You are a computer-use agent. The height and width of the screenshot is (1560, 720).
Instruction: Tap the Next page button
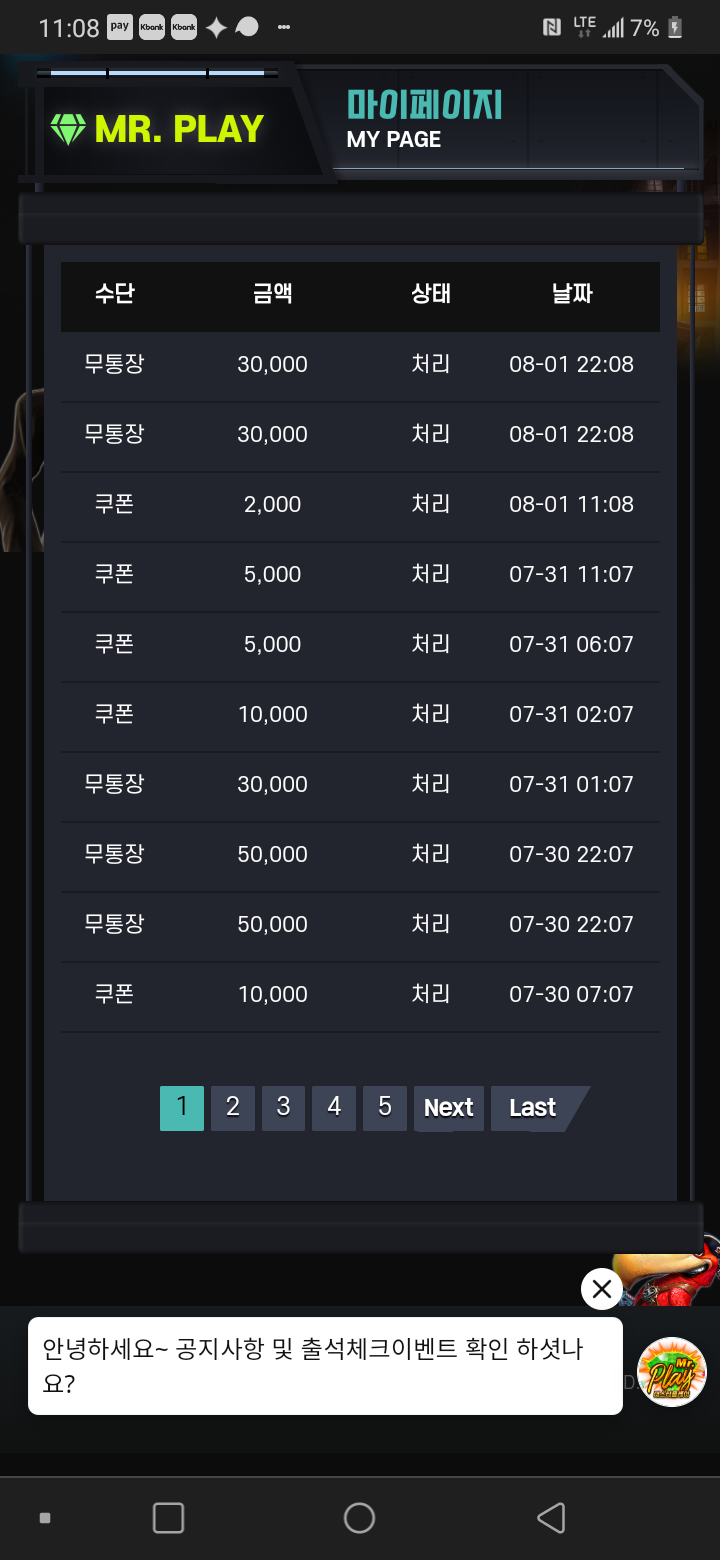click(x=448, y=1108)
